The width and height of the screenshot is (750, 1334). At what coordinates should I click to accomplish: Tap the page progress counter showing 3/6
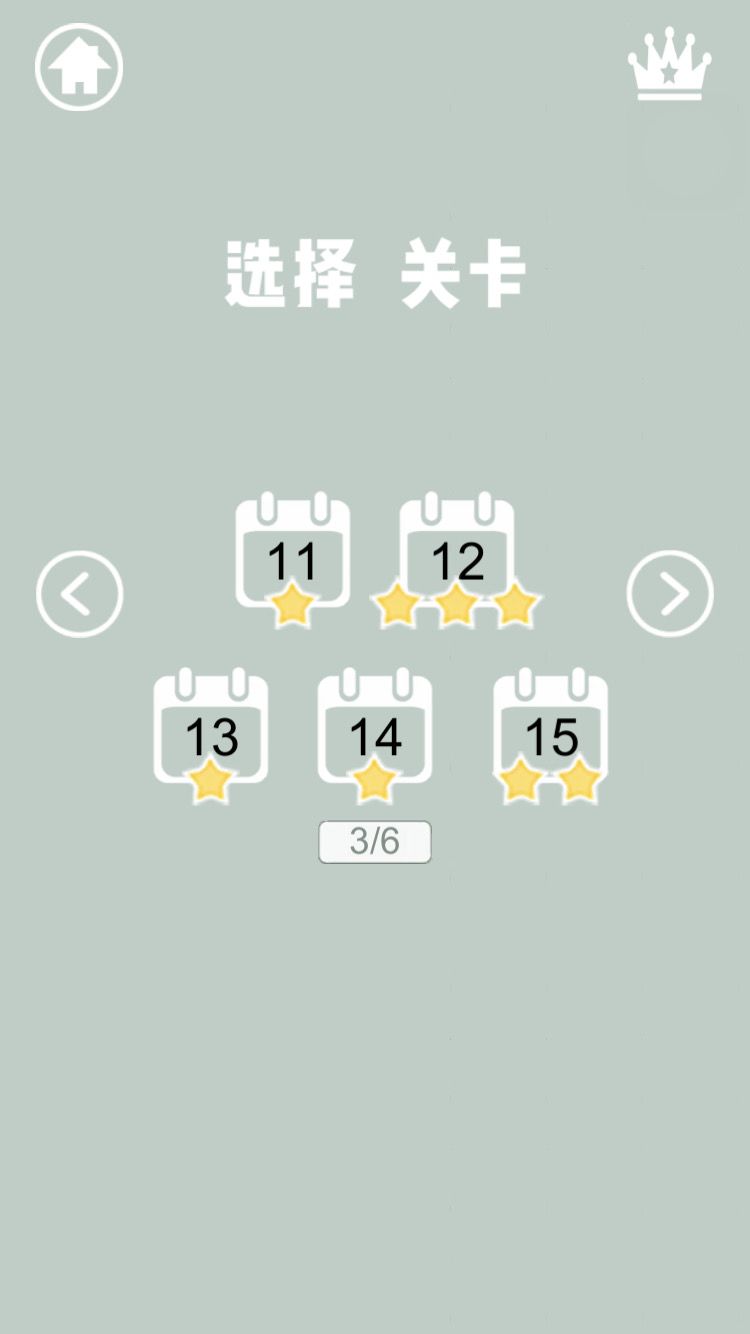(374, 840)
